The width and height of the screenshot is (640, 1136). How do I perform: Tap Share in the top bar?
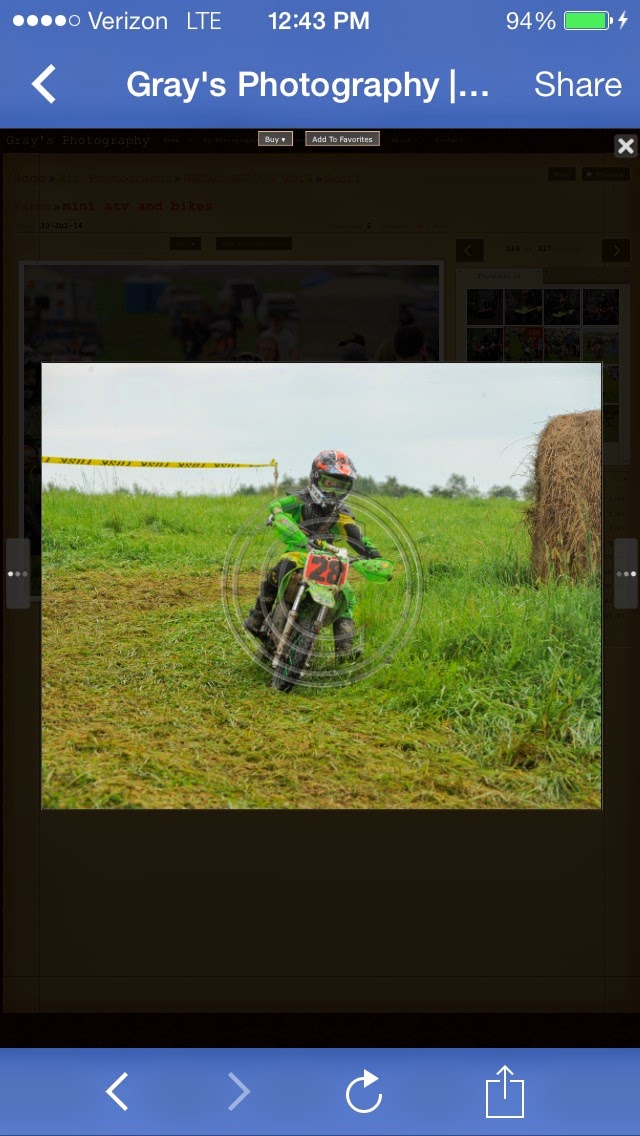[578, 85]
